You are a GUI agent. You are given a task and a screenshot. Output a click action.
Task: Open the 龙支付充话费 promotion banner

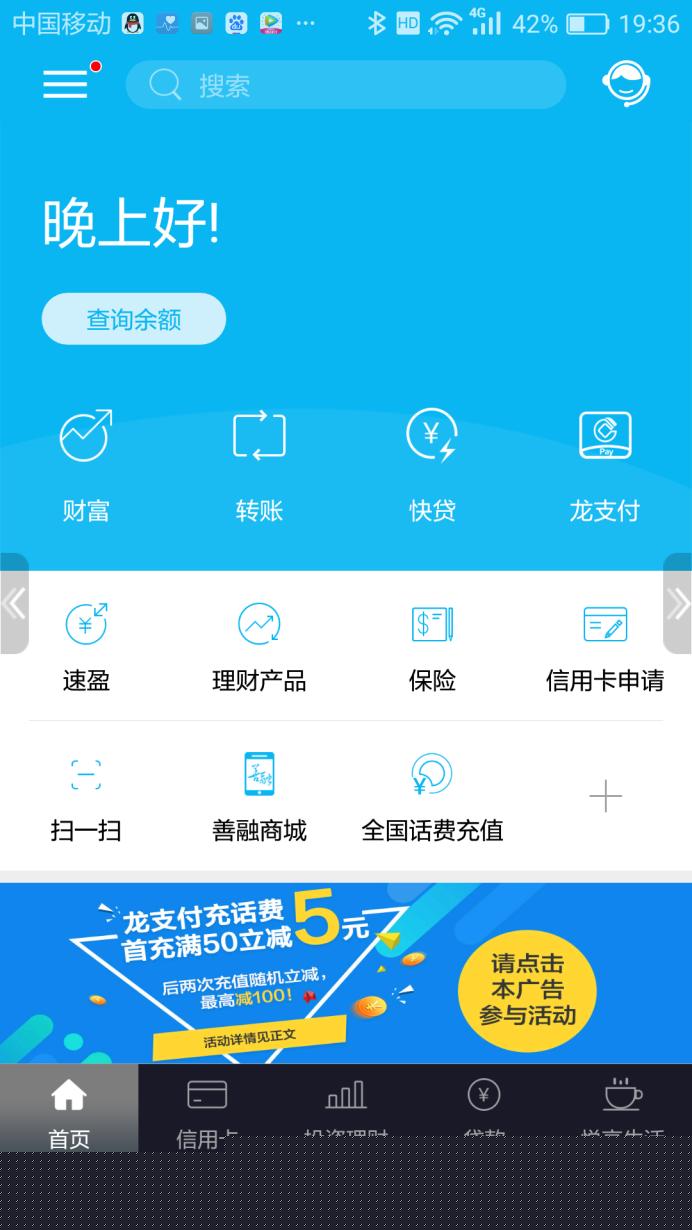[x=346, y=973]
